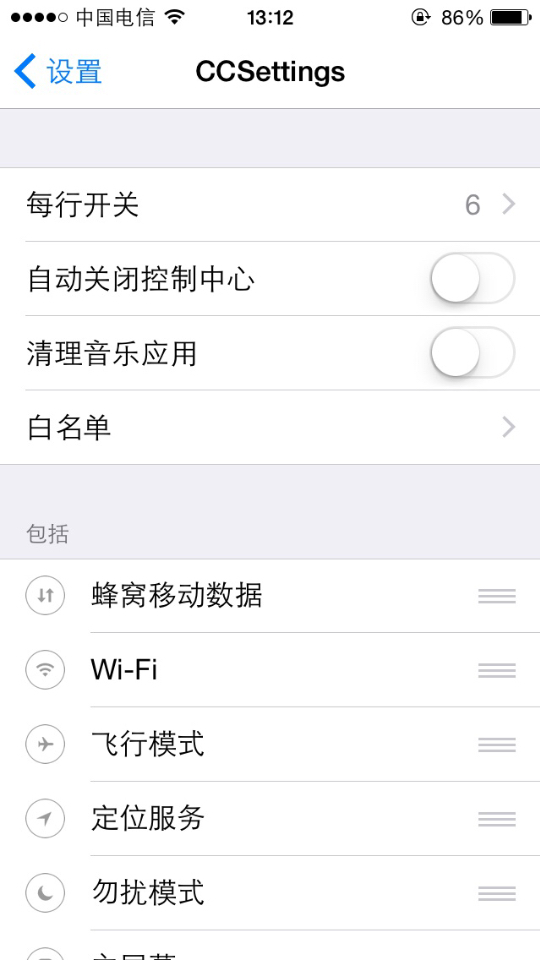
Task: Enable 自动关闭控制中心 switch
Action: coord(472,279)
